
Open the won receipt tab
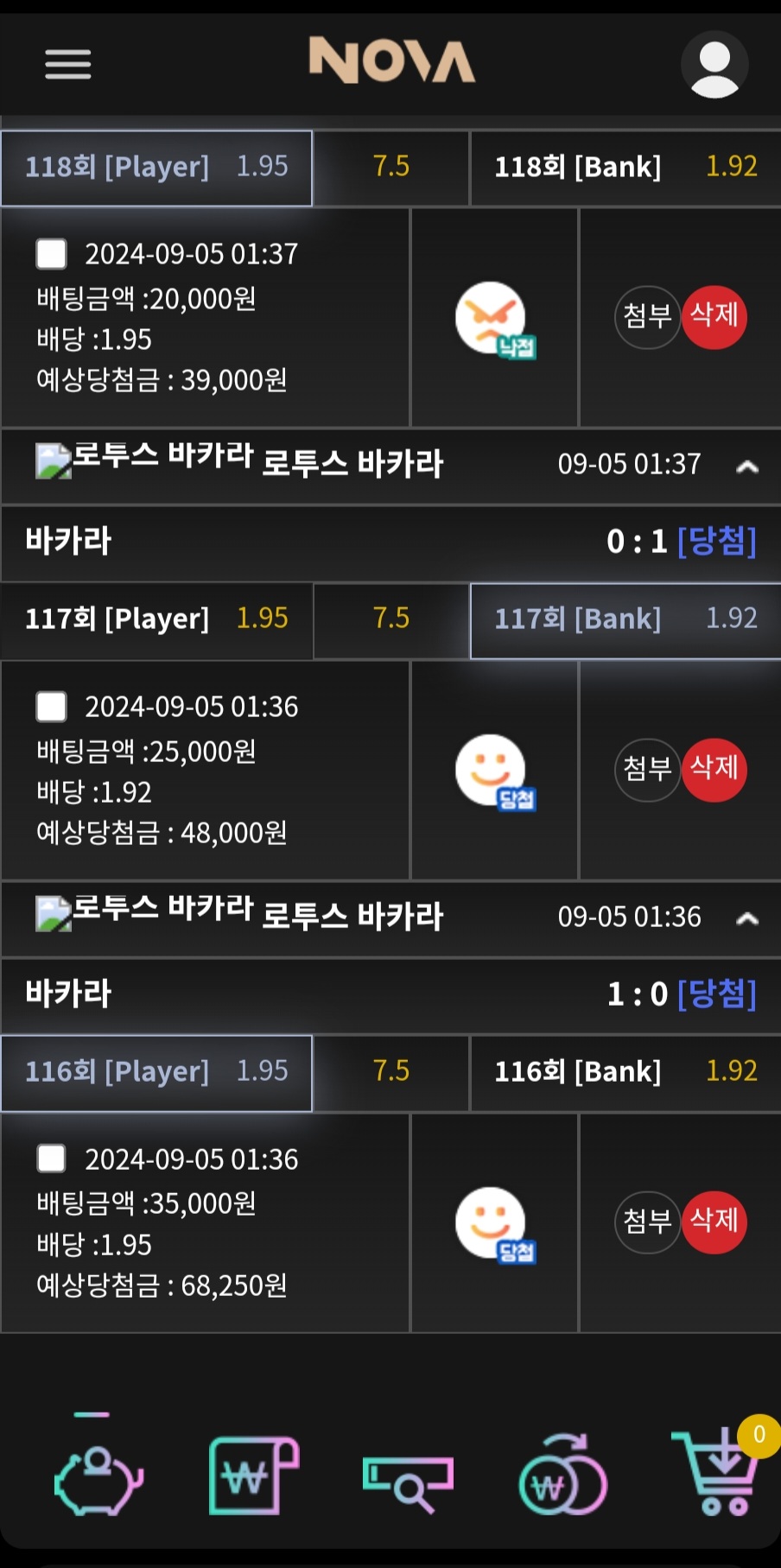pos(253,1476)
